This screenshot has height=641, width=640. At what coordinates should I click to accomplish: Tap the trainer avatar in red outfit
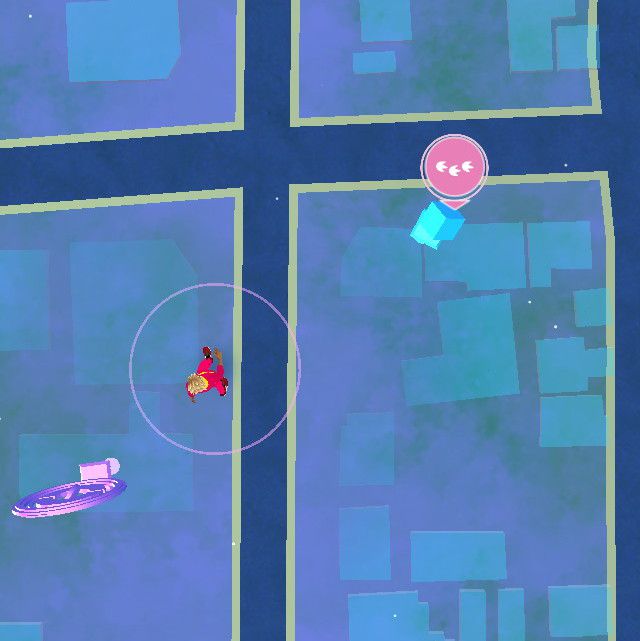coord(206,376)
